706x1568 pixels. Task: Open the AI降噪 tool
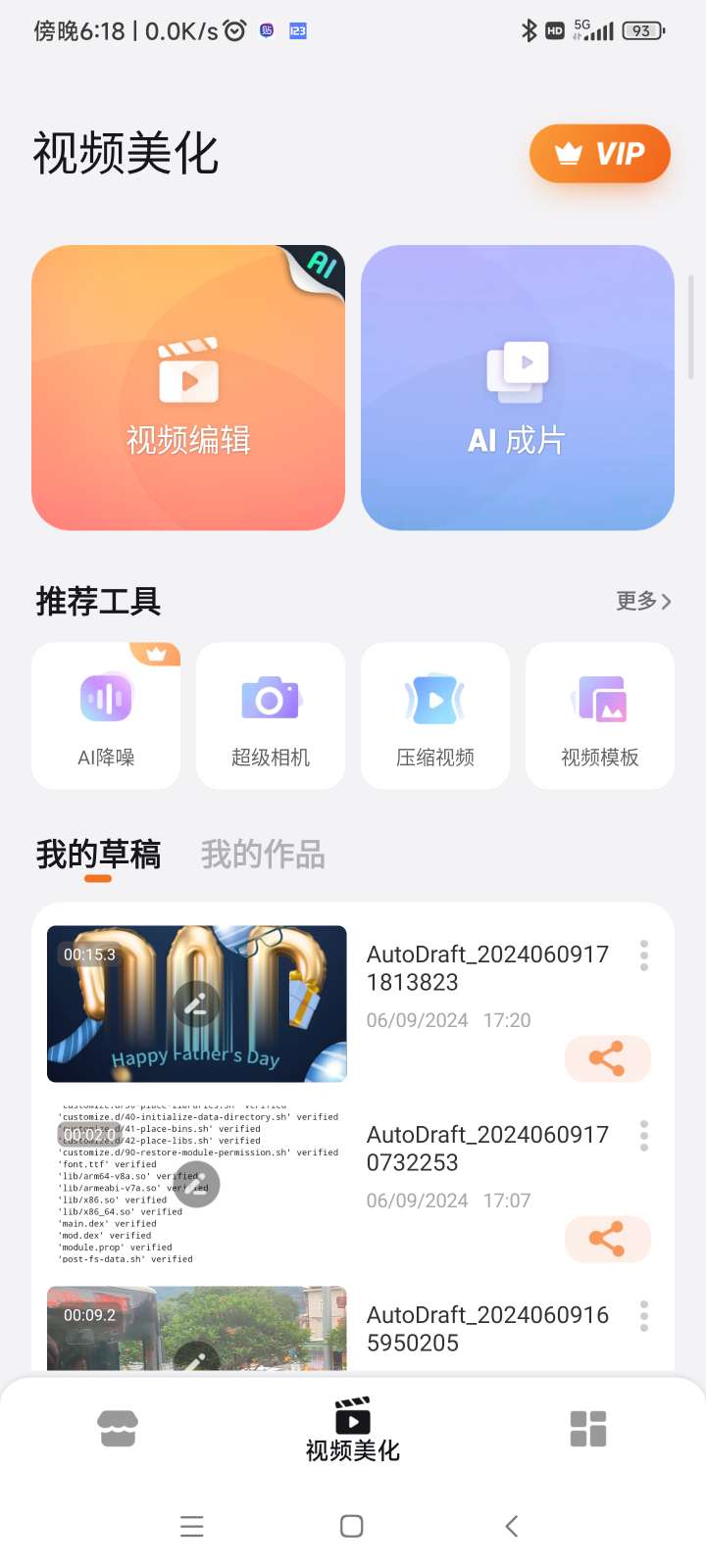click(106, 716)
